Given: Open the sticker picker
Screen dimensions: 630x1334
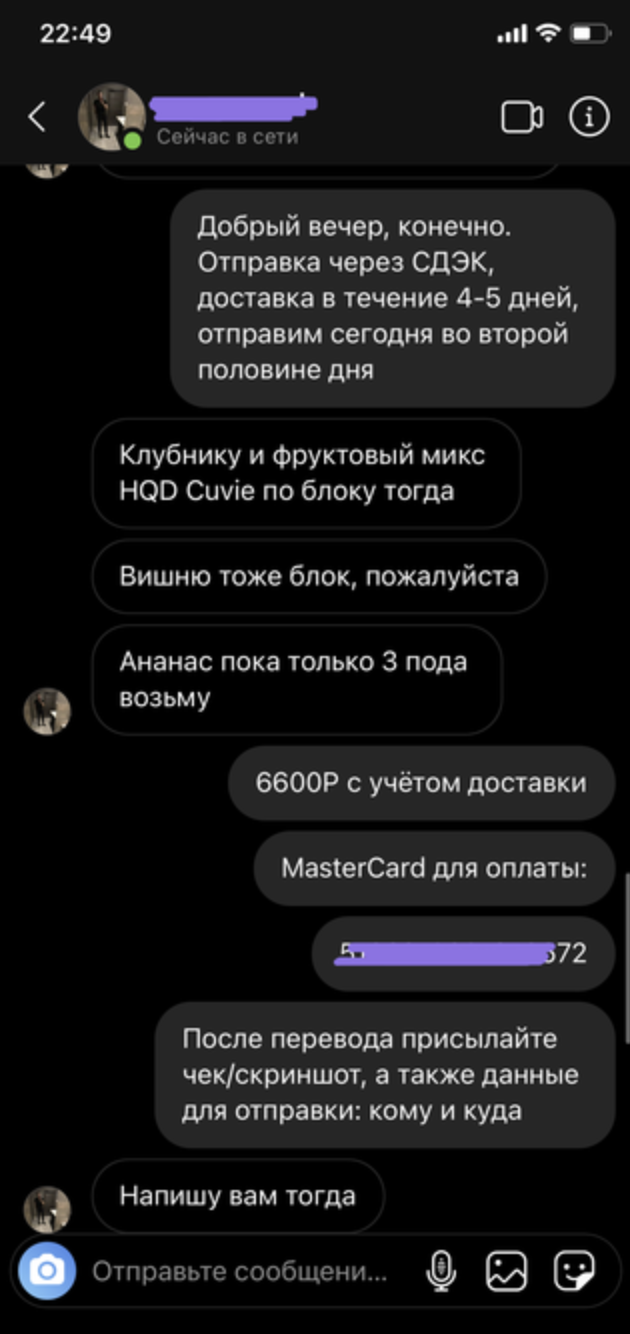Looking at the screenshot, I should pos(573,1272).
